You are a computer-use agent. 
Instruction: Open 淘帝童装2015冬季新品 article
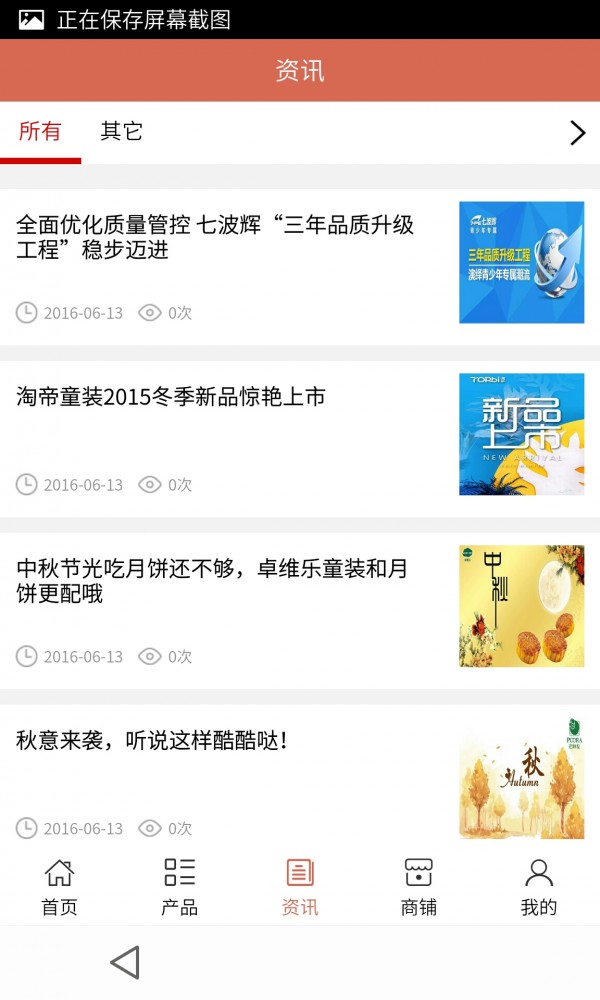coord(171,397)
